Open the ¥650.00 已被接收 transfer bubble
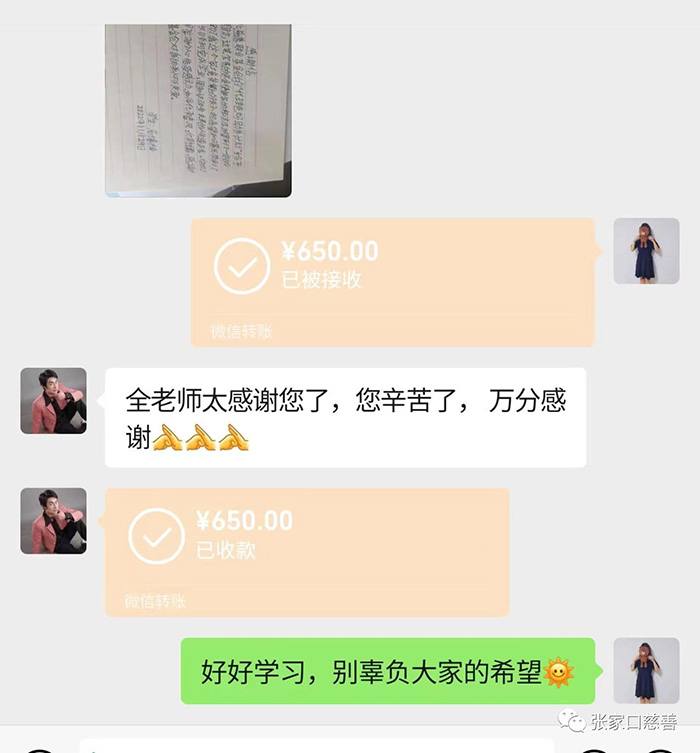 point(392,280)
